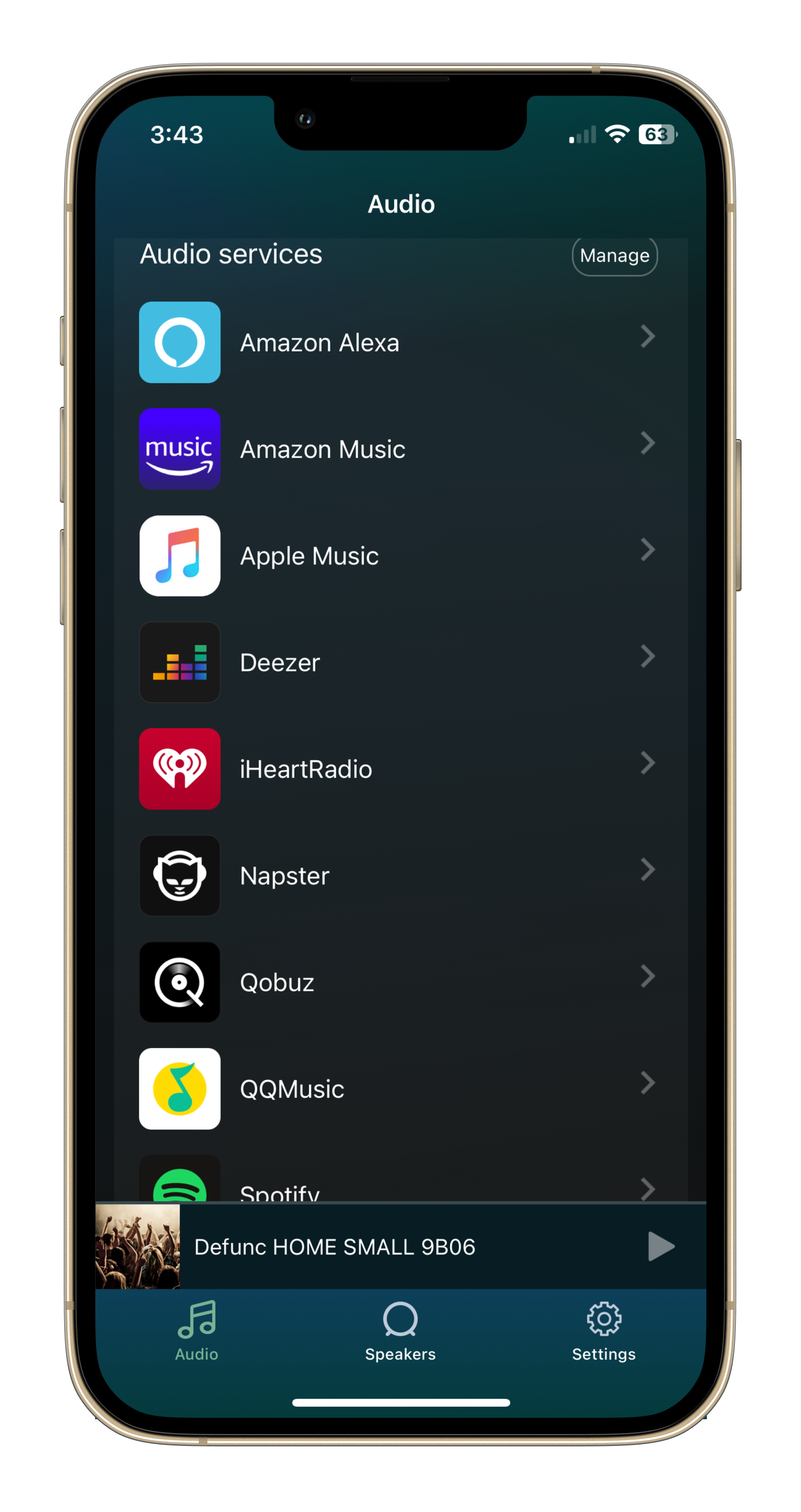
Task: Select Amazon Music from the list
Action: click(x=399, y=449)
